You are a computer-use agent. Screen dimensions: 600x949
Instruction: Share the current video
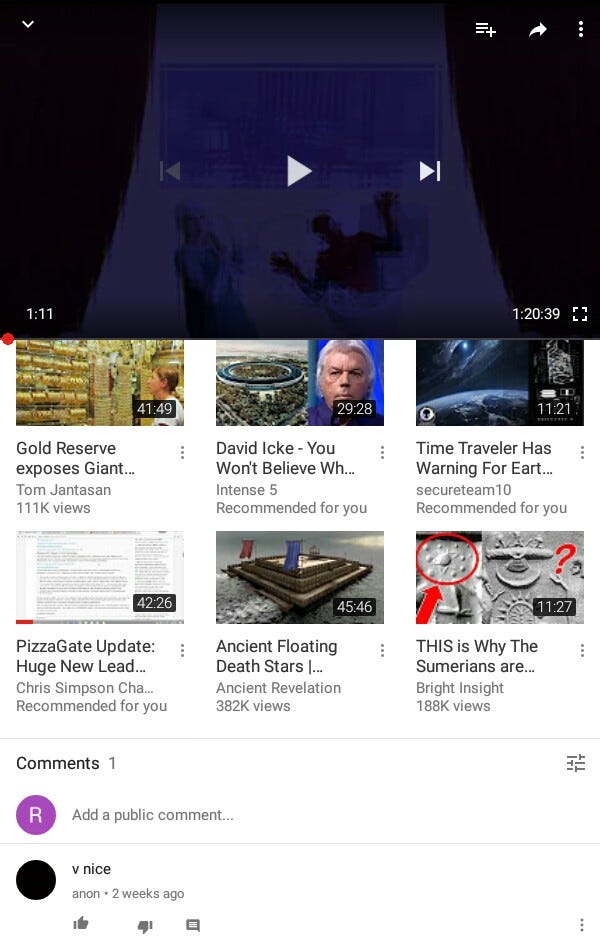click(x=538, y=30)
